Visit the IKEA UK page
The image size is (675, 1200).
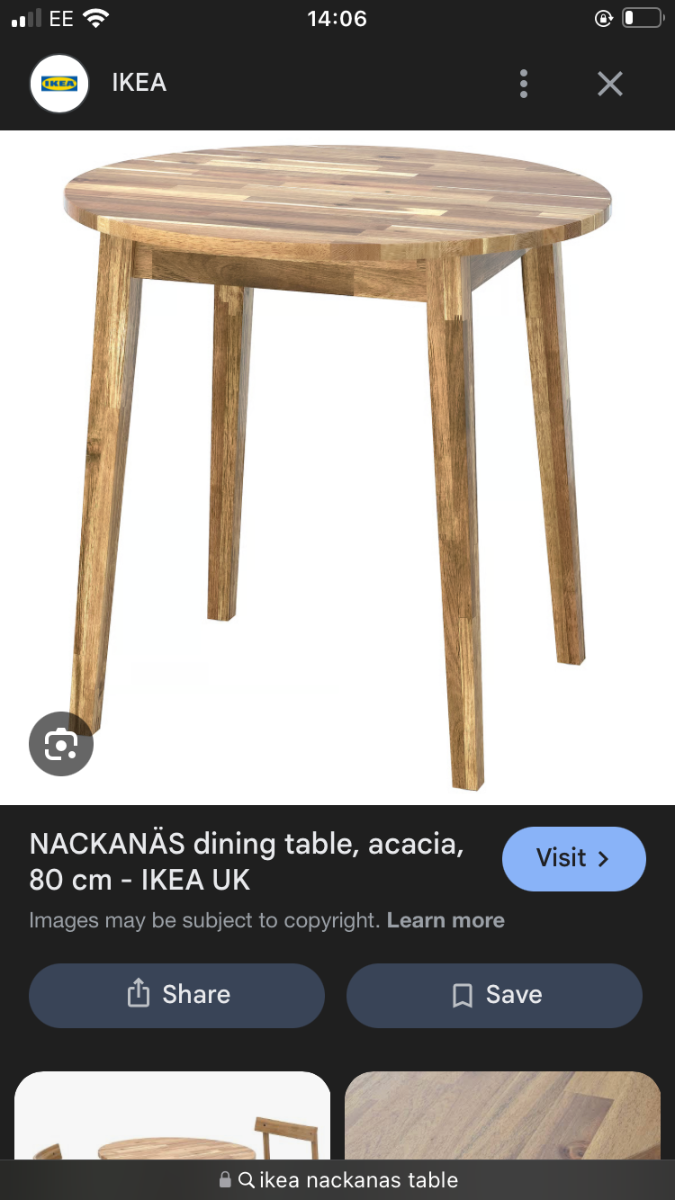573,859
